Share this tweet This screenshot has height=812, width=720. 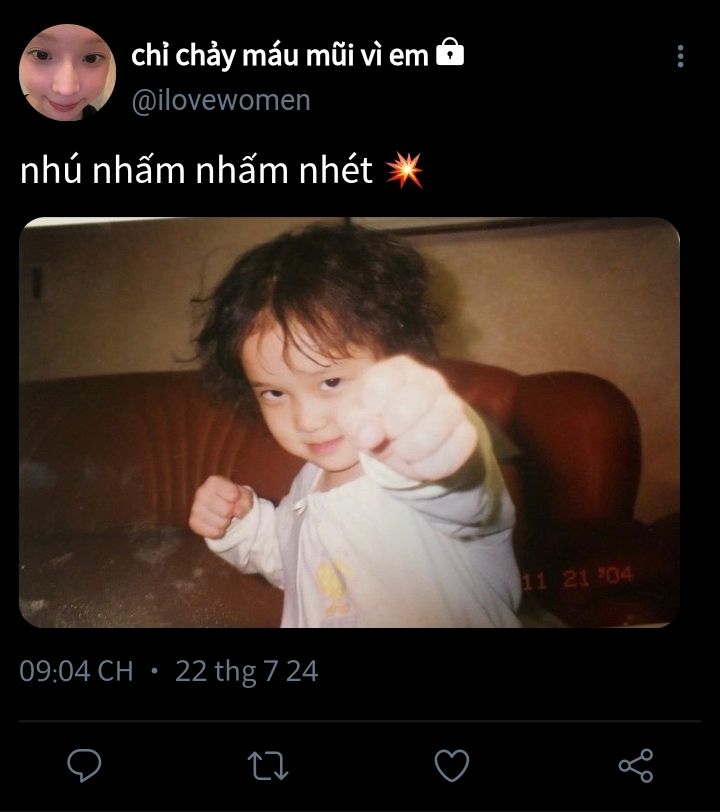pyautogui.click(x=636, y=766)
